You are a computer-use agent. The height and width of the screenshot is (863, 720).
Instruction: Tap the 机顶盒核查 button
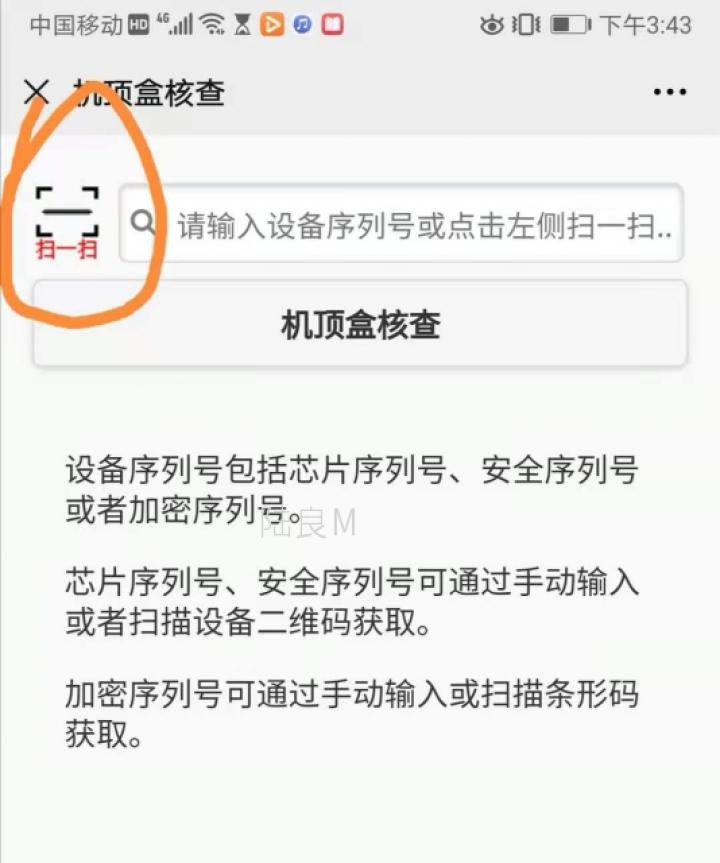[360, 325]
